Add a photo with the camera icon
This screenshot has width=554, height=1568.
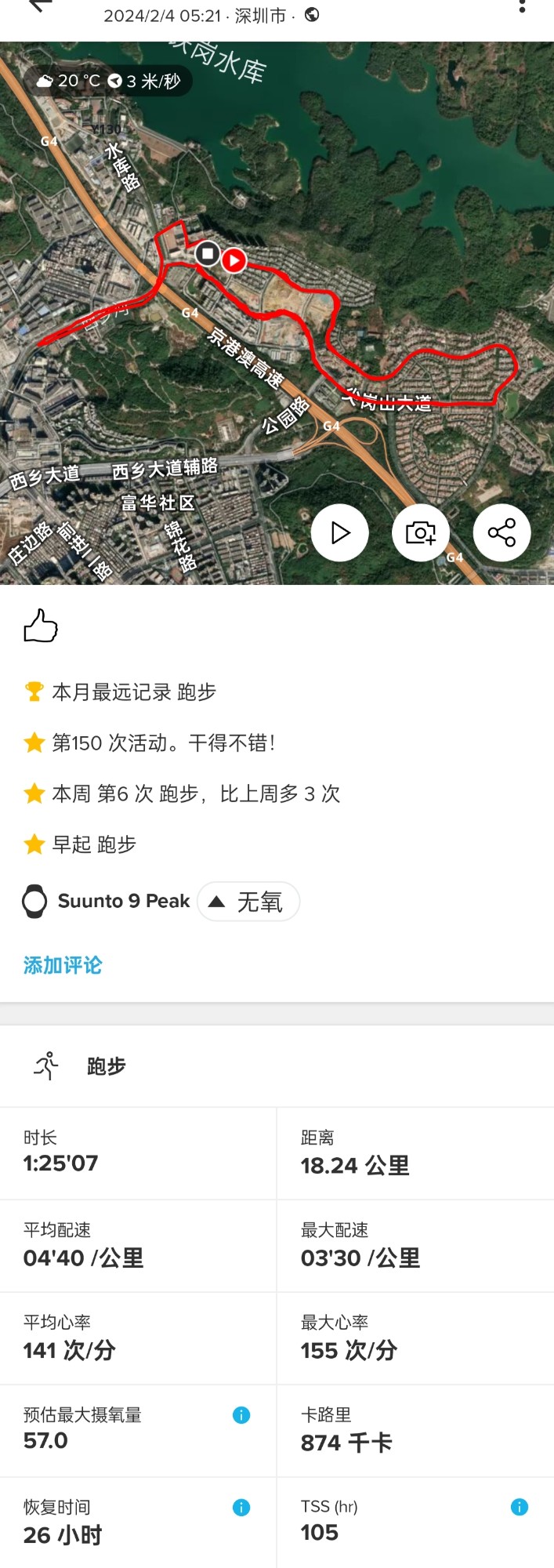point(421,533)
